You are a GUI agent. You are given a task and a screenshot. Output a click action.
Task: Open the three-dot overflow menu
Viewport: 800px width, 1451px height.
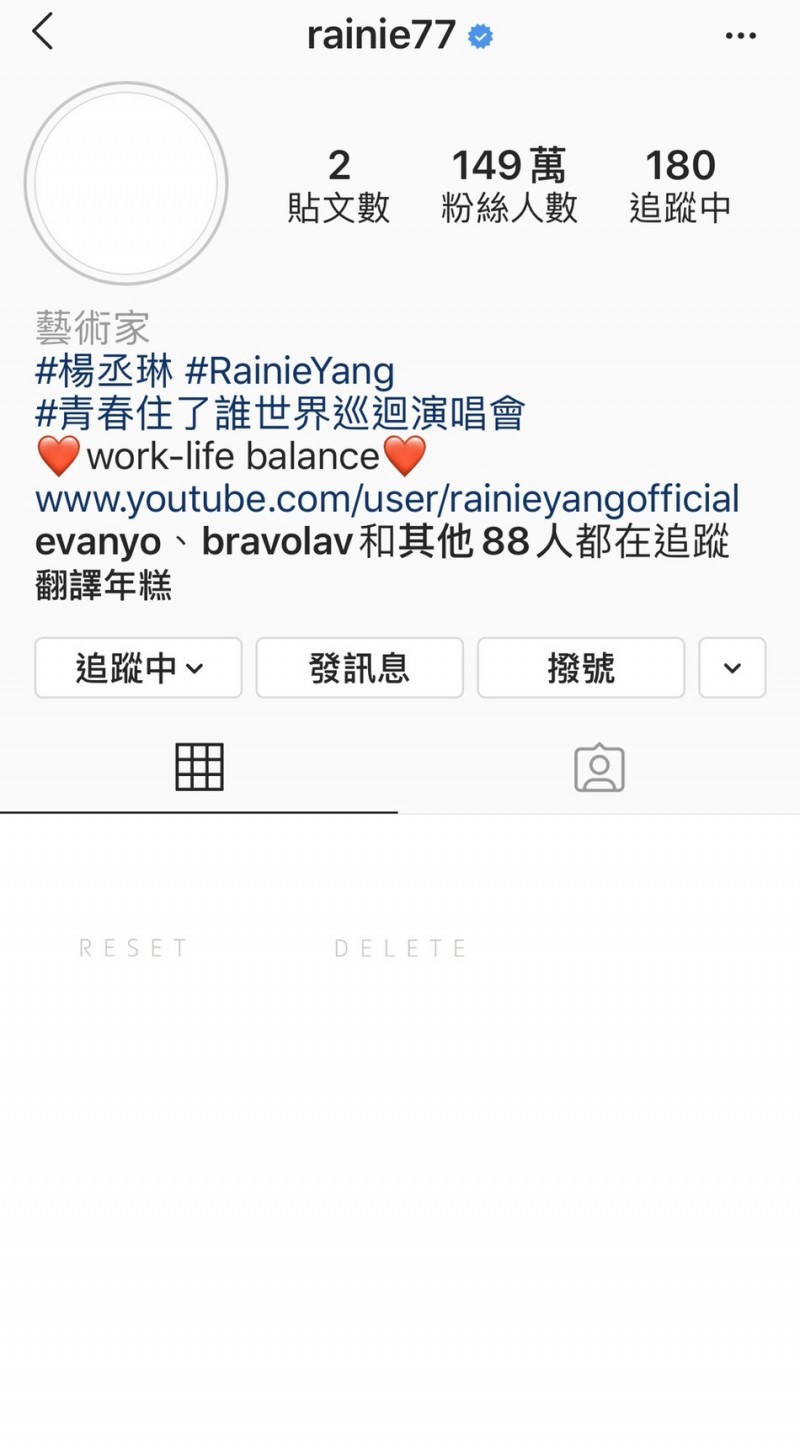tap(740, 36)
